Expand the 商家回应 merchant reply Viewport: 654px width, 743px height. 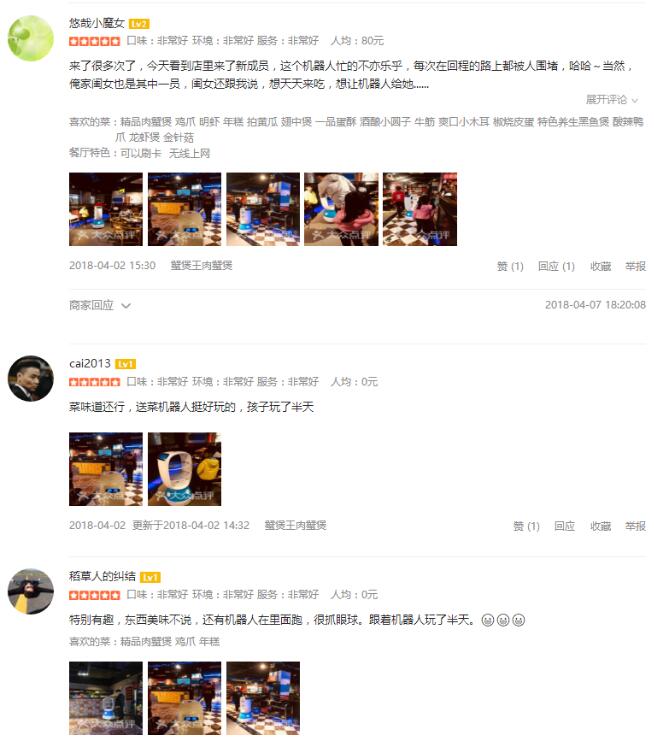coord(100,305)
